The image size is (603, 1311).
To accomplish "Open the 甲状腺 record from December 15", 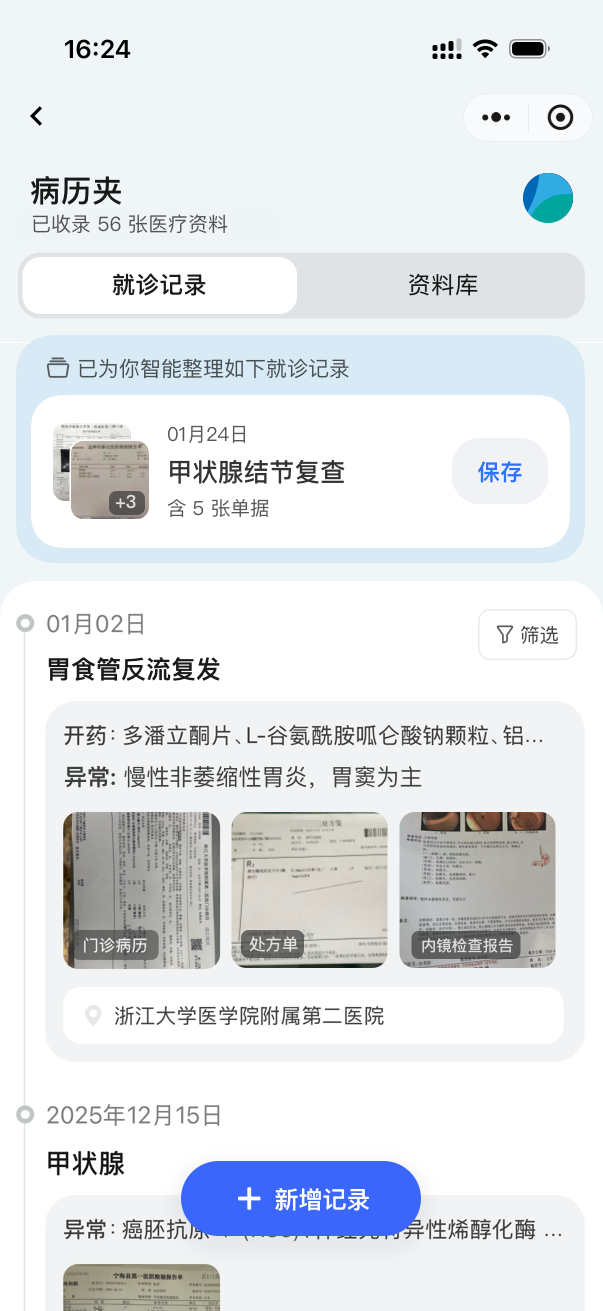I will [86, 1163].
